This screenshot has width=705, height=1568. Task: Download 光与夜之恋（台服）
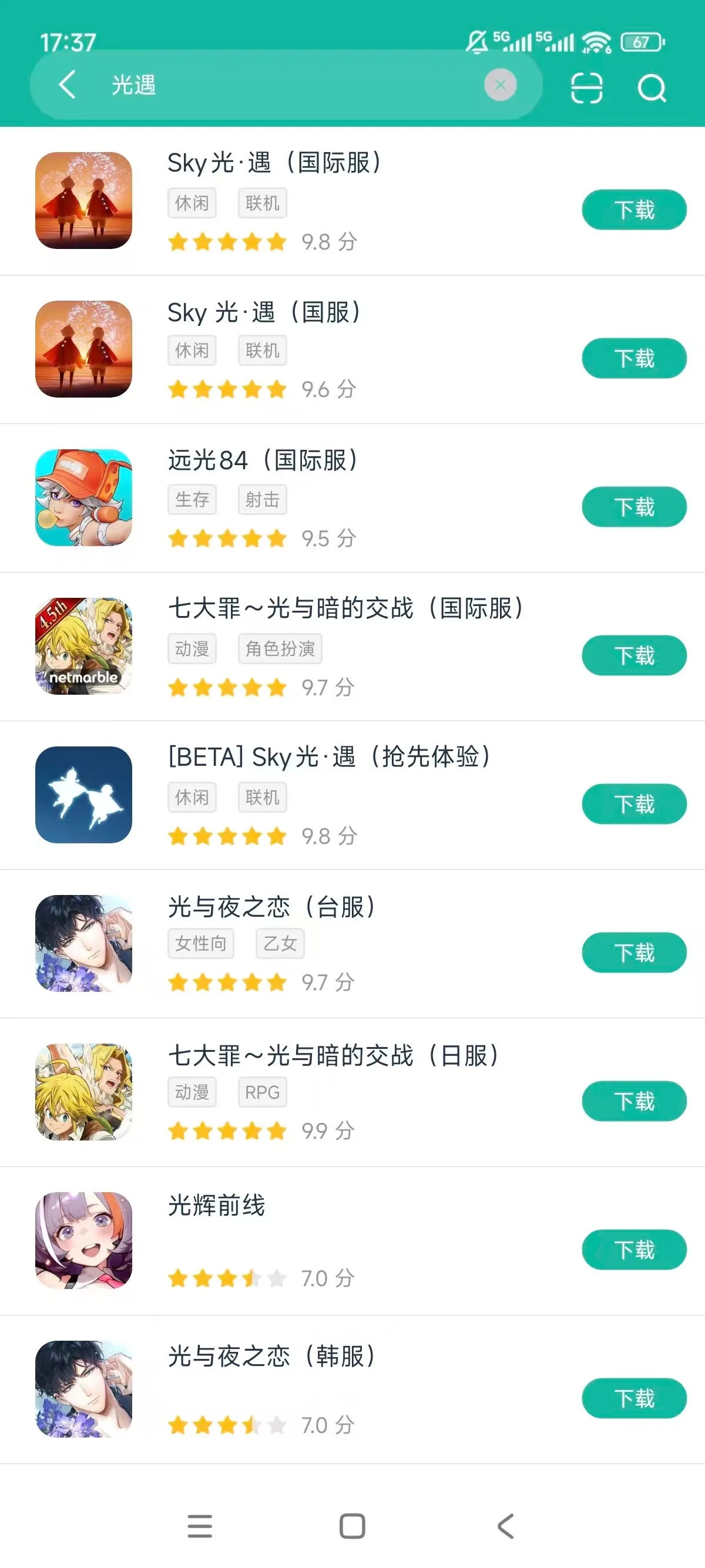click(x=634, y=953)
